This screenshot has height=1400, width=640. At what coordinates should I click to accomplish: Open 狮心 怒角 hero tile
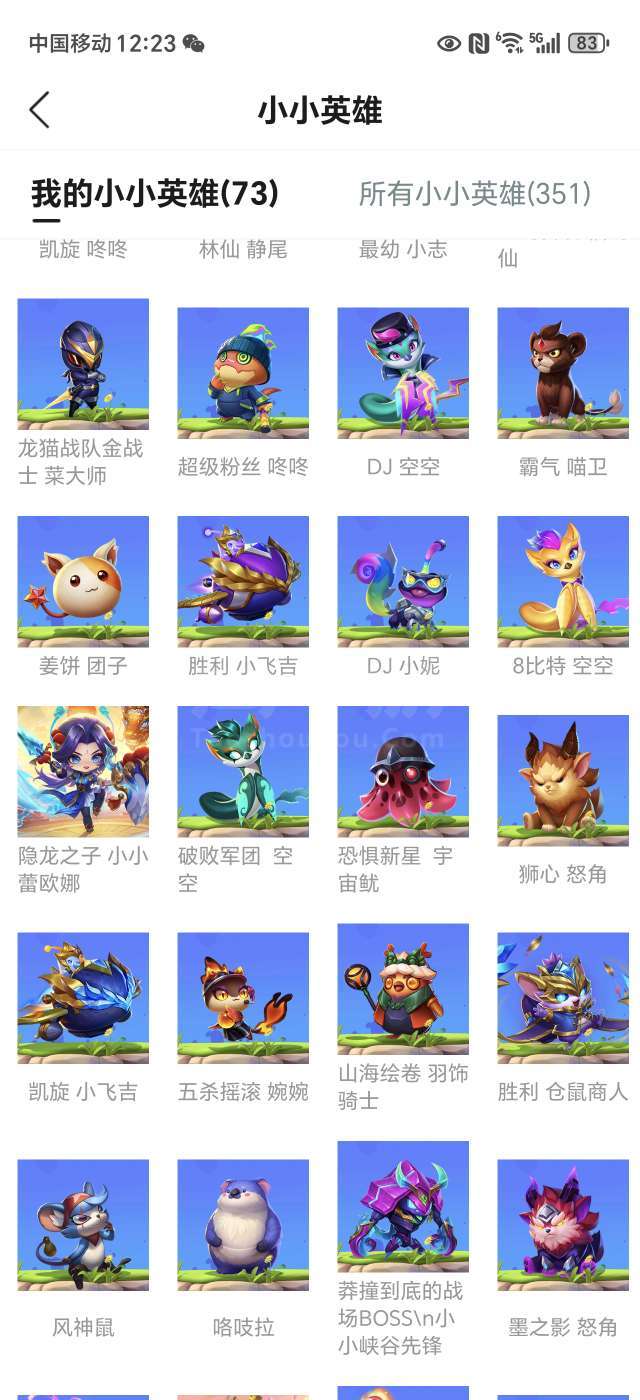point(563,780)
